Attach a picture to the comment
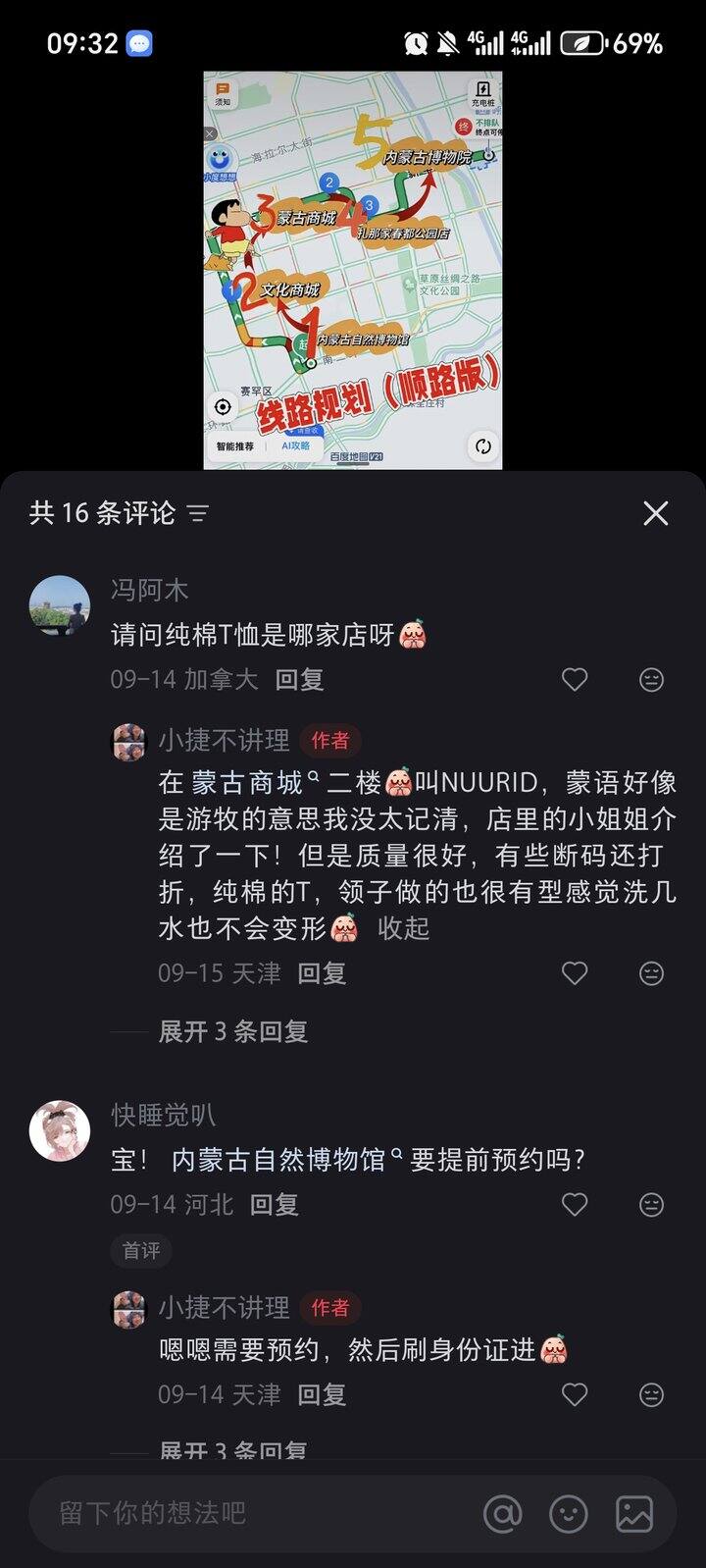 tap(634, 1514)
